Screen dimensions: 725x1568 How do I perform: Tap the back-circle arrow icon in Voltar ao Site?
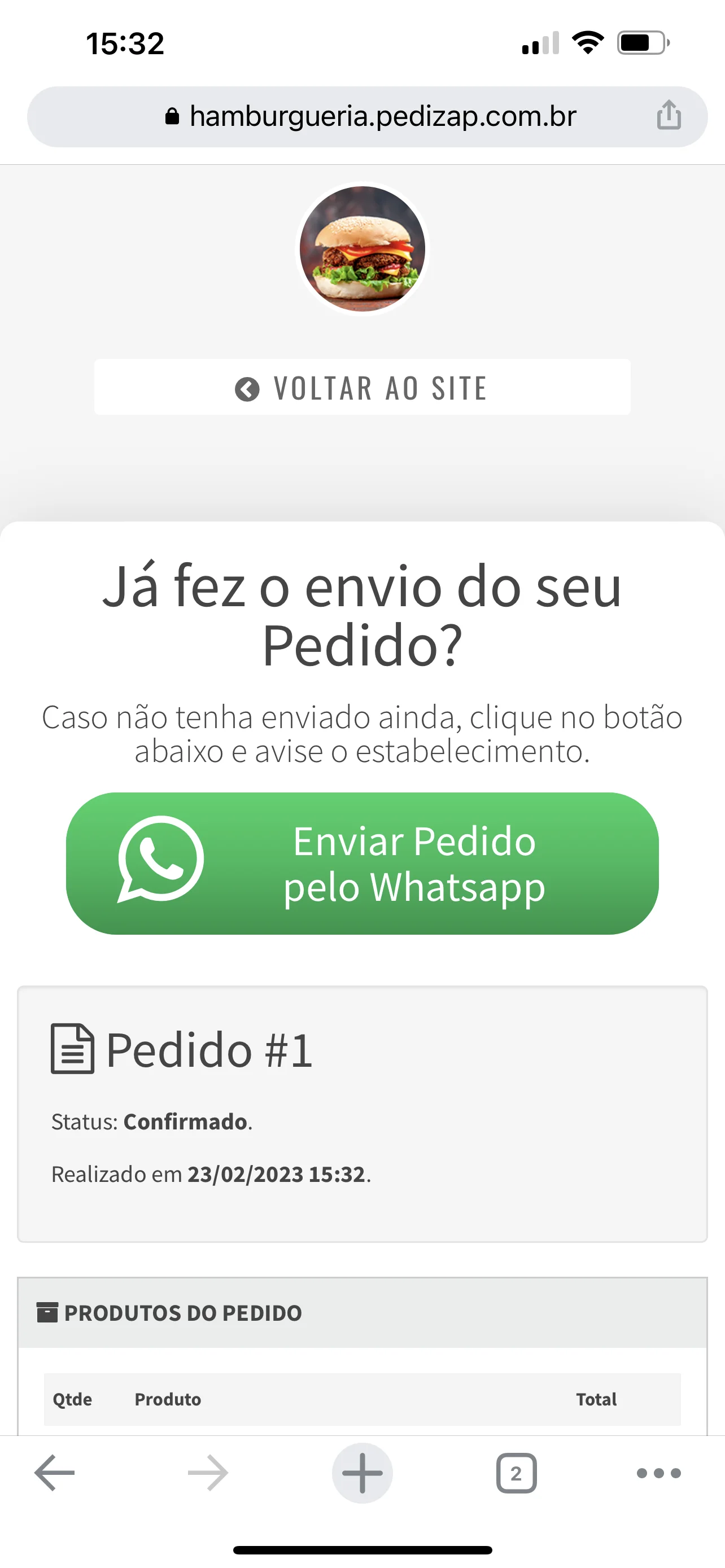point(247,388)
